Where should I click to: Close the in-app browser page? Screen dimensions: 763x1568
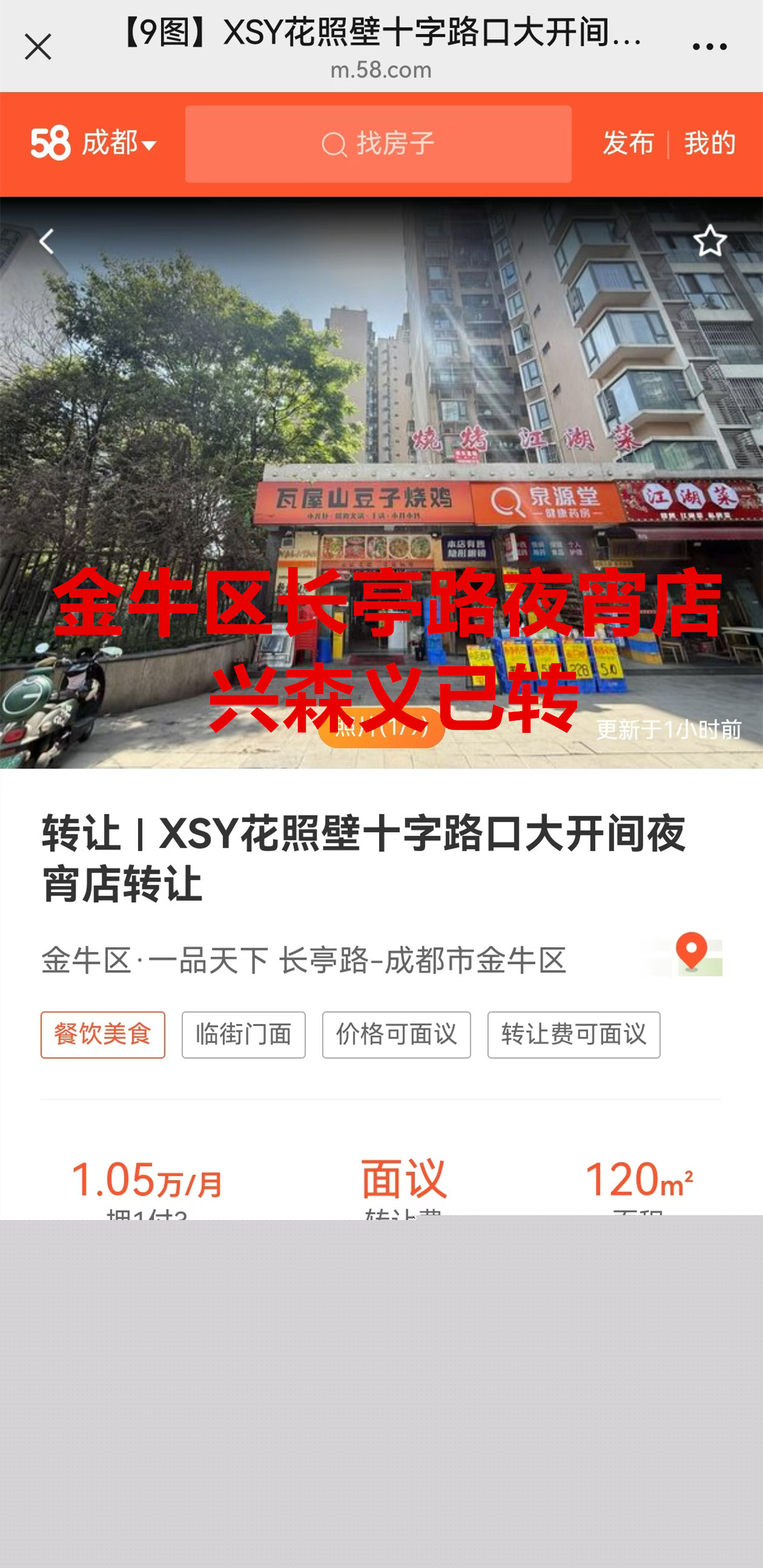pos(38,47)
